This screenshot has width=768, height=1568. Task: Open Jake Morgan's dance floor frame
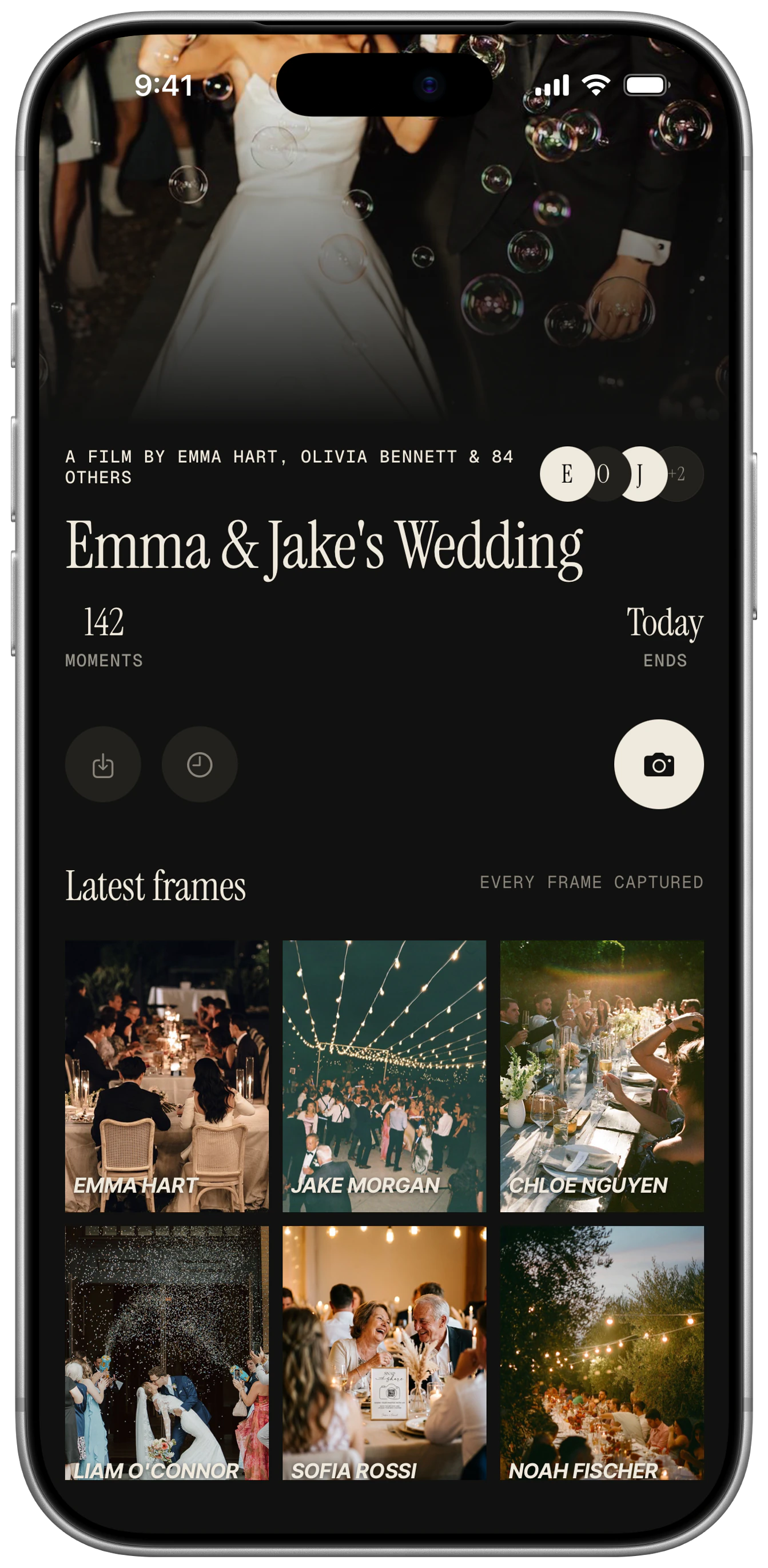pyautogui.click(x=384, y=1075)
